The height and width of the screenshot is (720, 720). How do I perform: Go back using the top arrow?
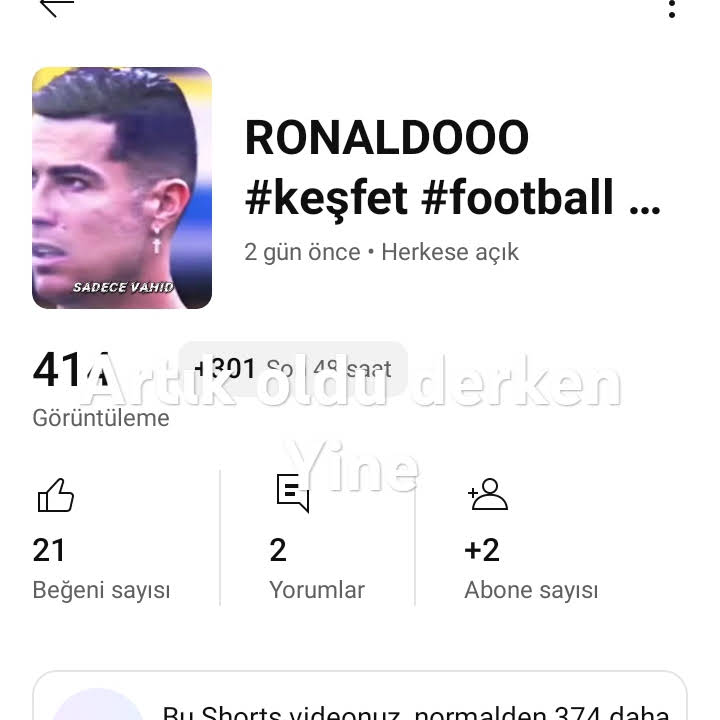click(x=56, y=8)
